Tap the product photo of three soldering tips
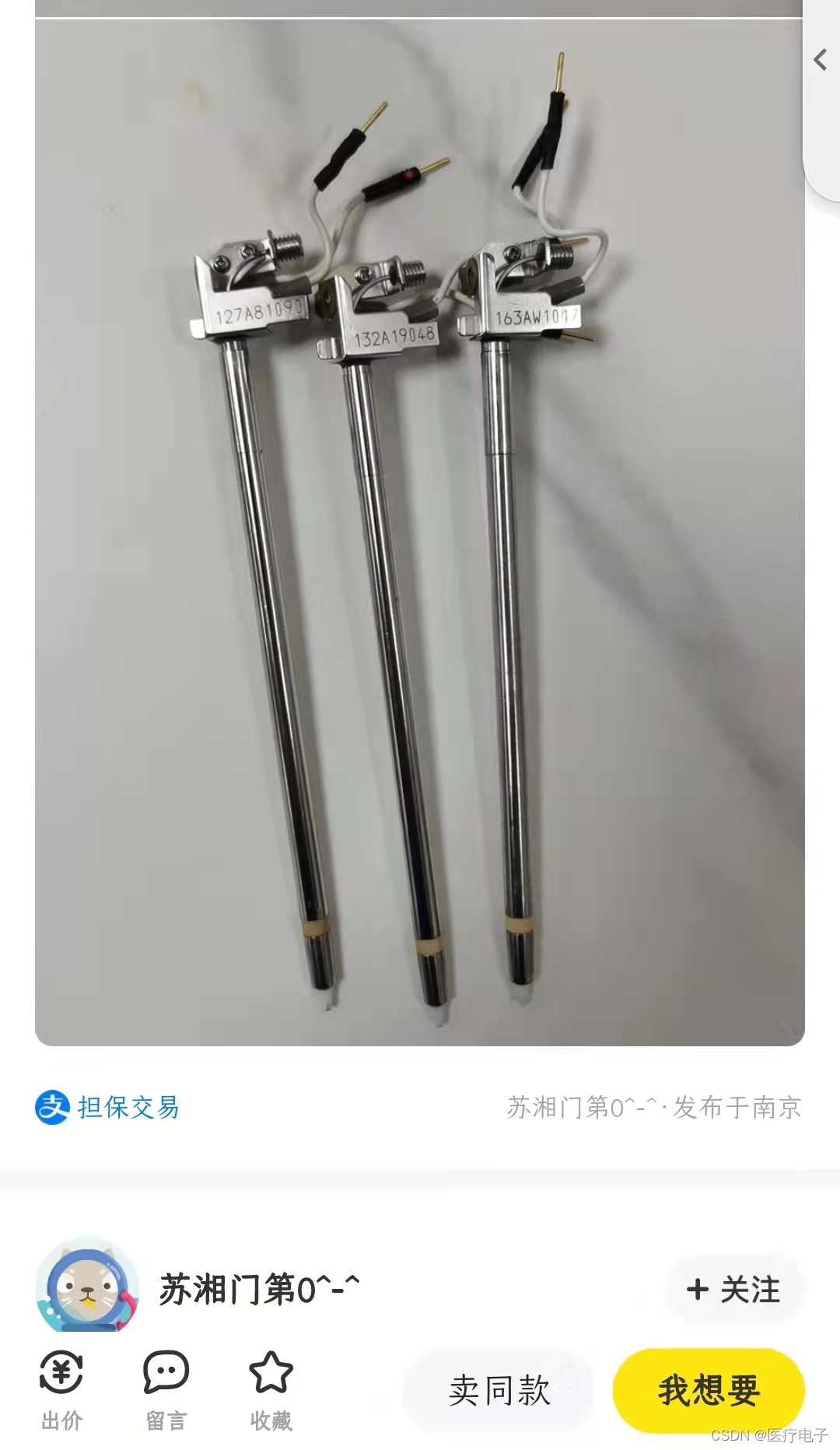The width and height of the screenshot is (840, 1450). coord(420,529)
